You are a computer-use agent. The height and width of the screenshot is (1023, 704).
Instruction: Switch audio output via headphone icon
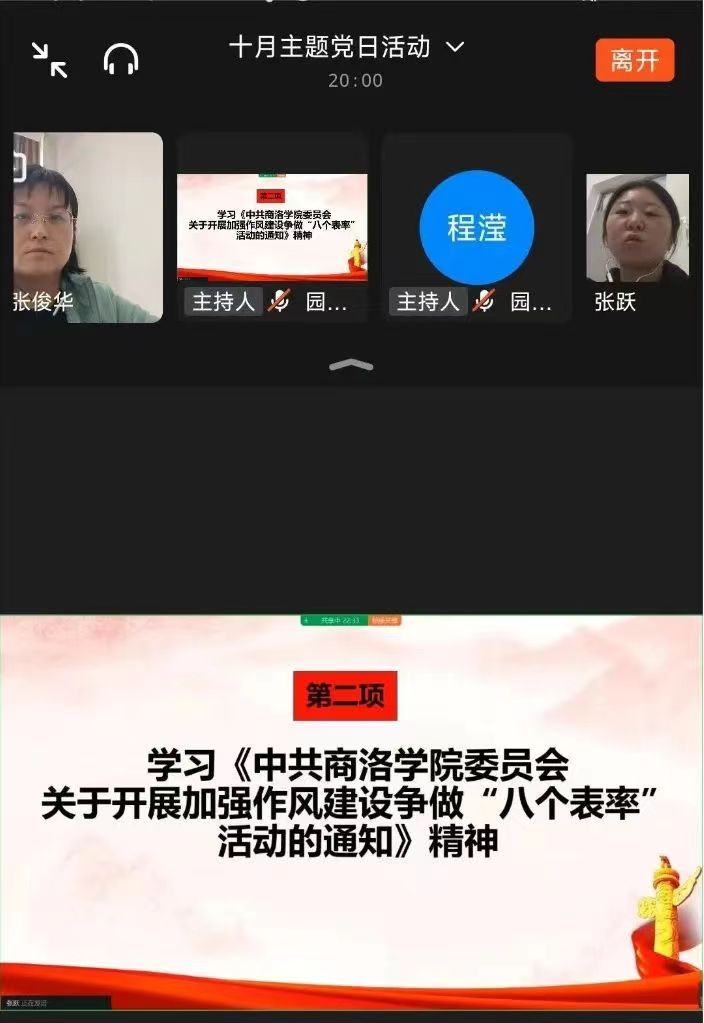click(121, 60)
